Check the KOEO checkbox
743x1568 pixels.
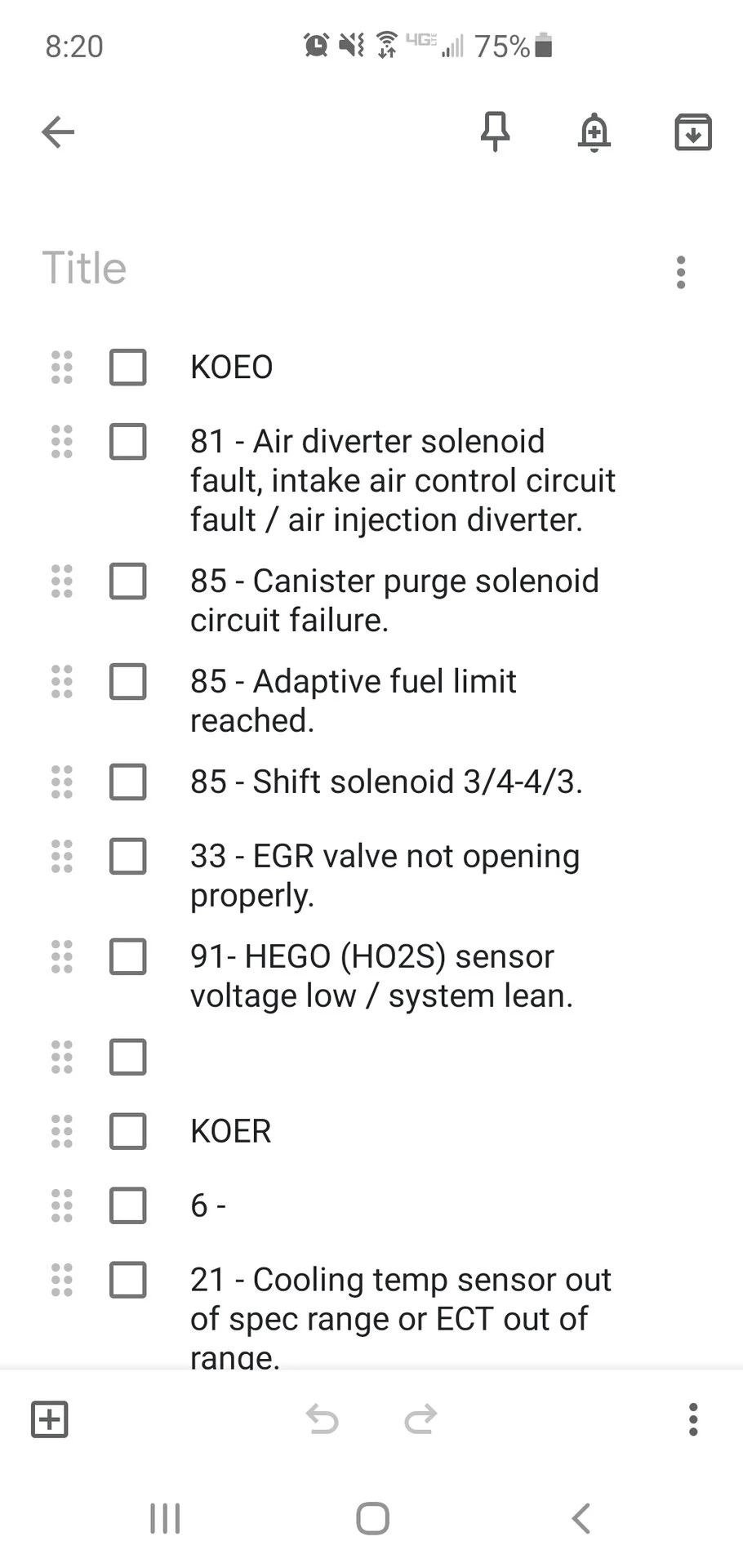point(128,367)
